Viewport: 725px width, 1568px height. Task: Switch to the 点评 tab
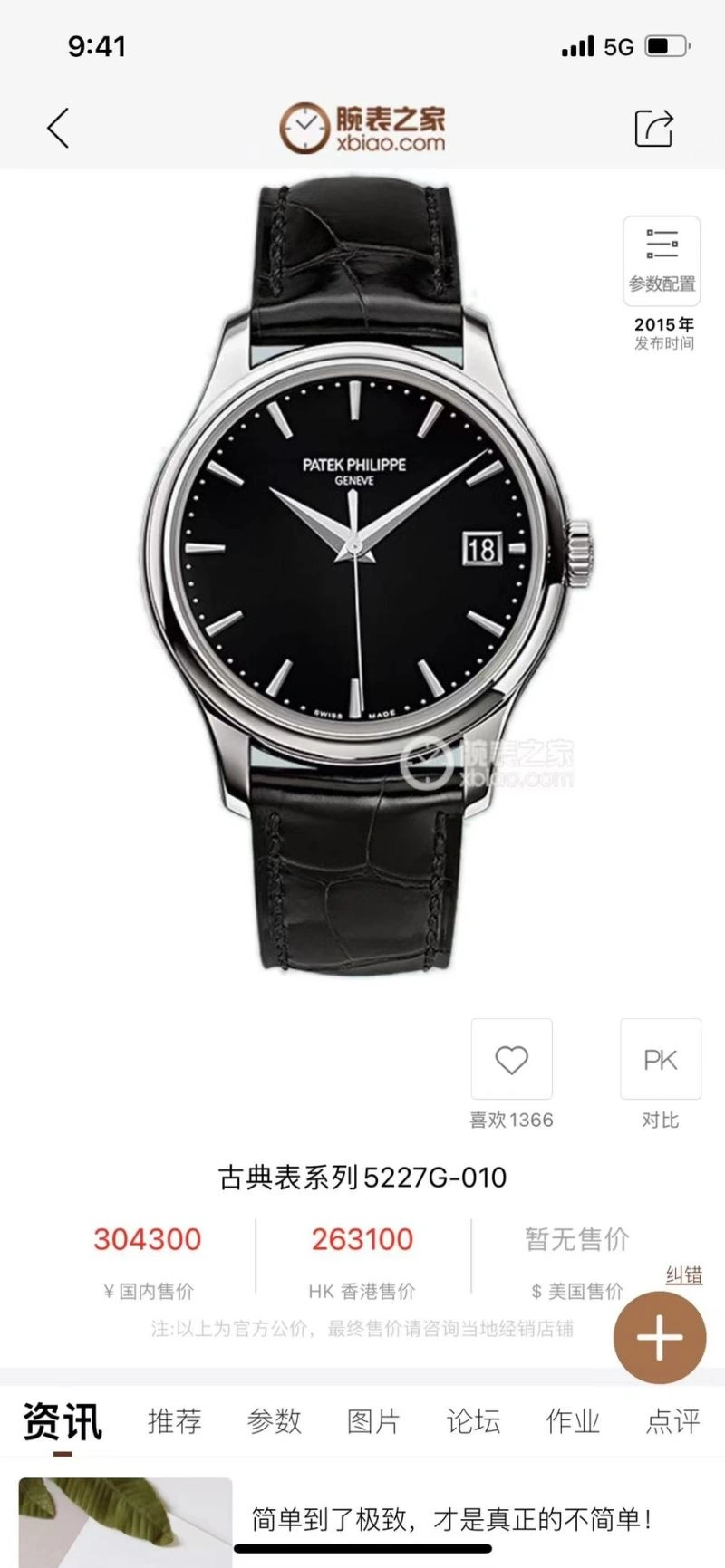click(672, 1421)
